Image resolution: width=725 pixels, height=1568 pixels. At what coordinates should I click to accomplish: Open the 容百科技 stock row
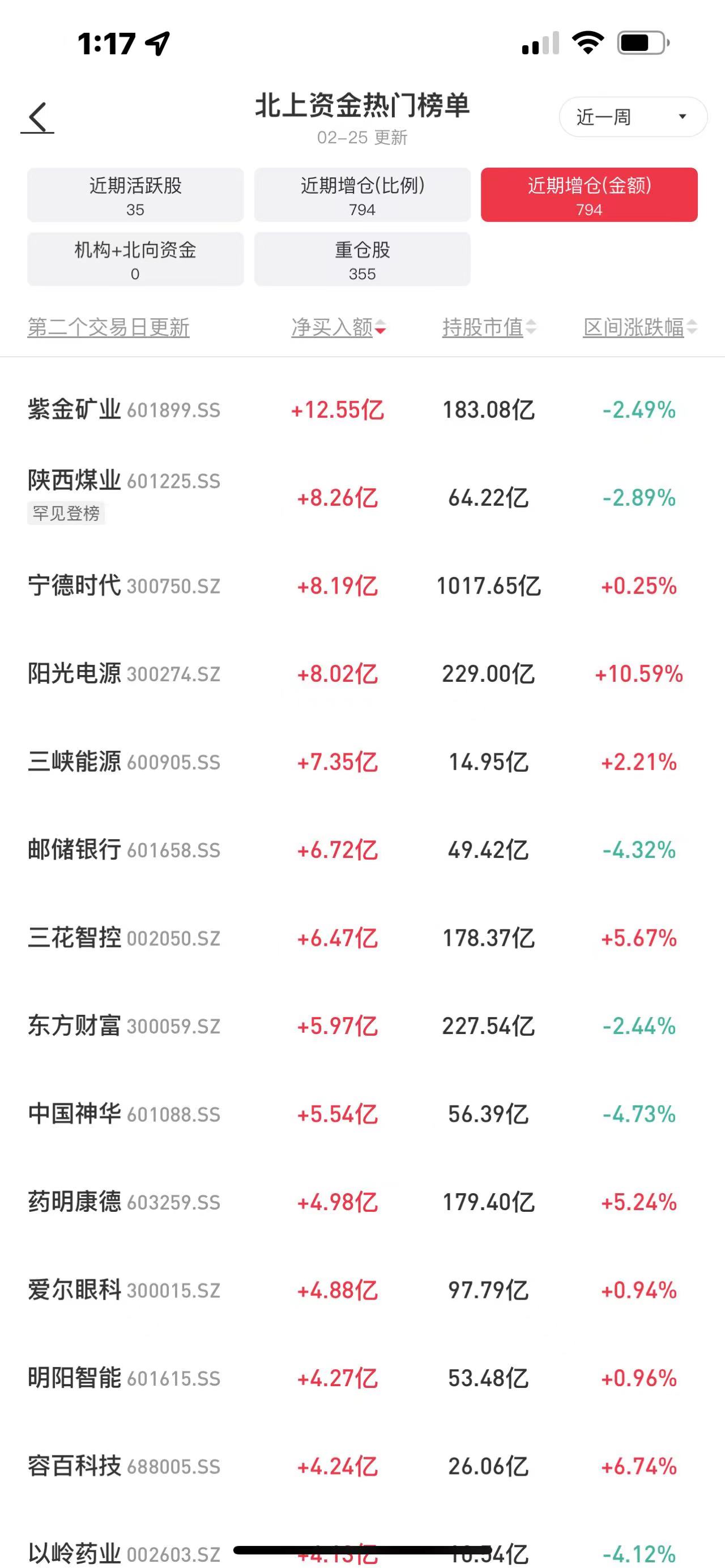[x=362, y=1466]
